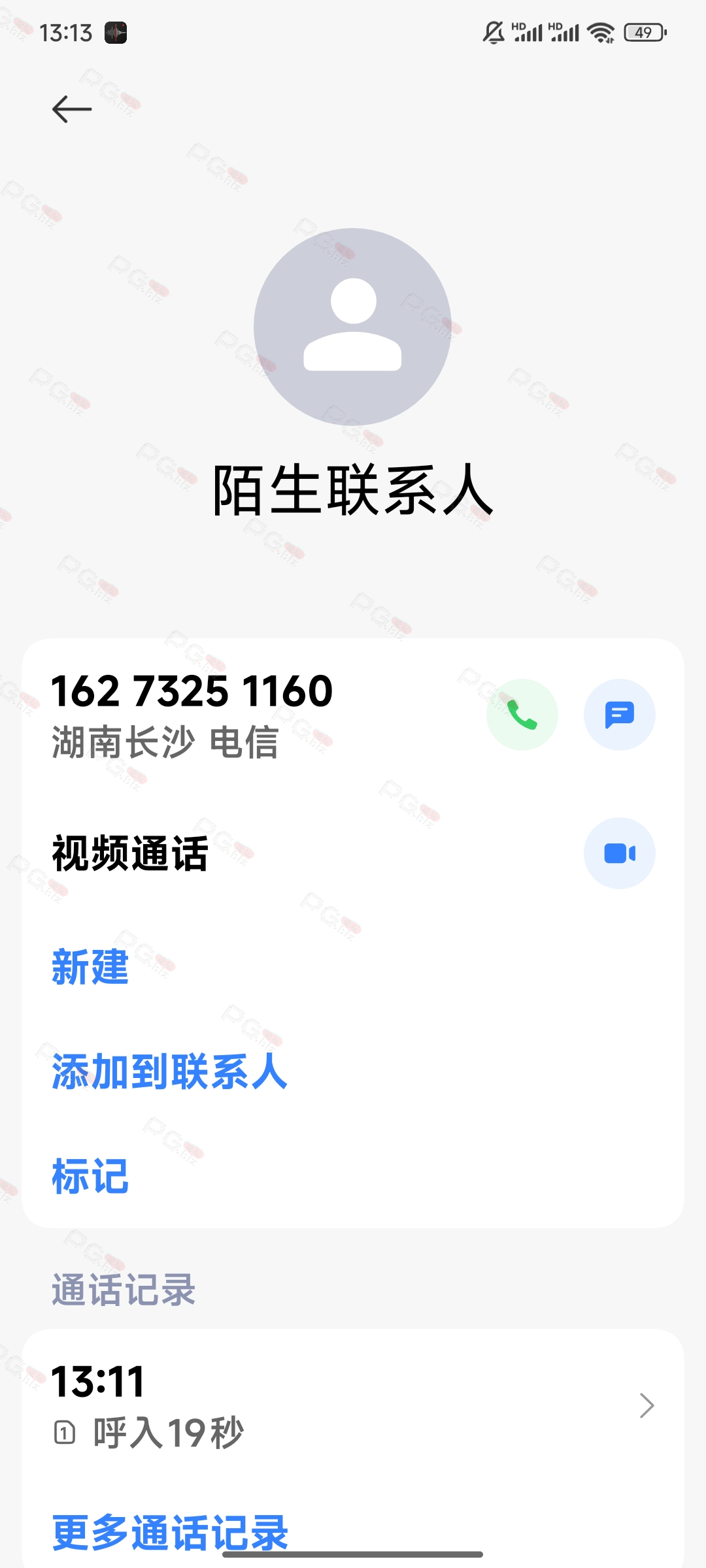Tap 标记 to mark this number

pos(90,1177)
